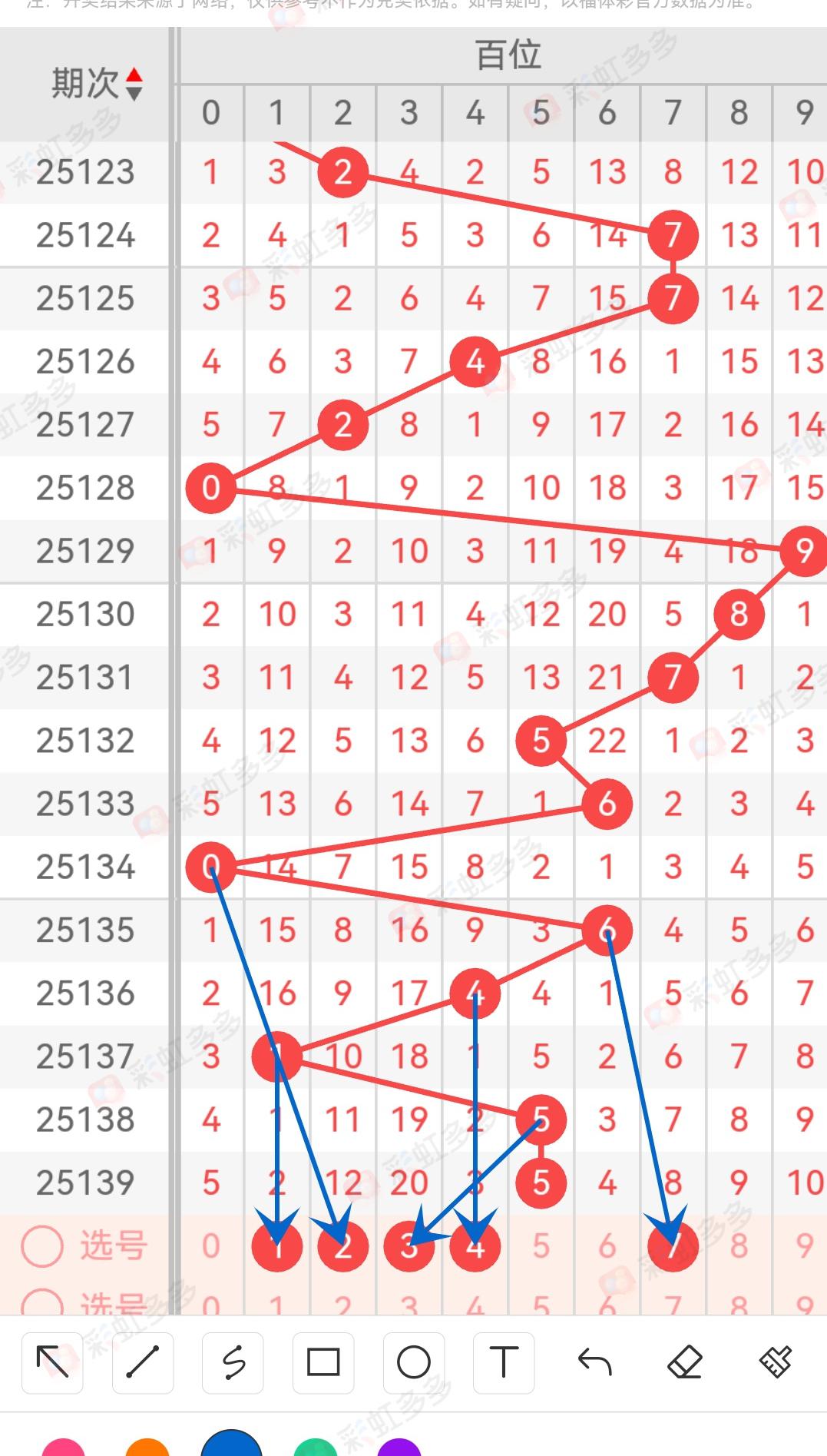Select the rectangle shape tool
827x1456 pixels.
pos(323,1363)
